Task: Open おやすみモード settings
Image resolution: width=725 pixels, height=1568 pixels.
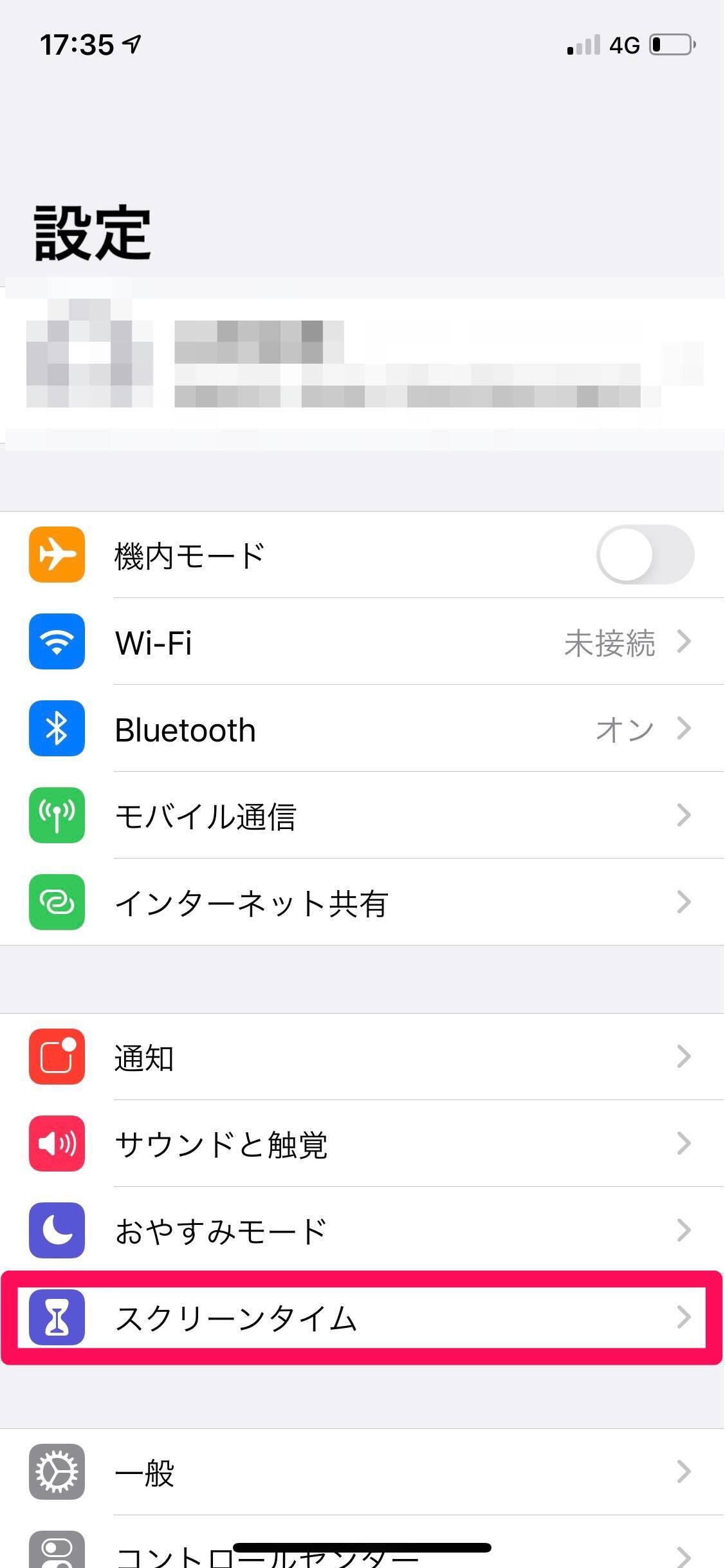Action: (386, 1231)
